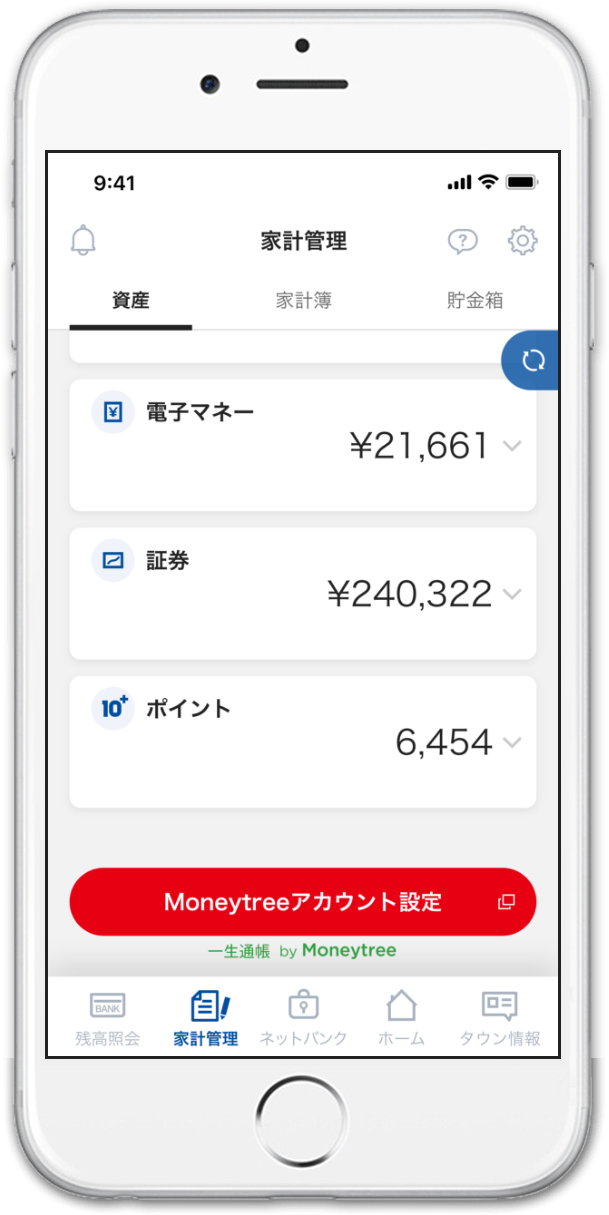This screenshot has width=609, height=1215.
Task: Open the notifications bell
Action: 83,241
